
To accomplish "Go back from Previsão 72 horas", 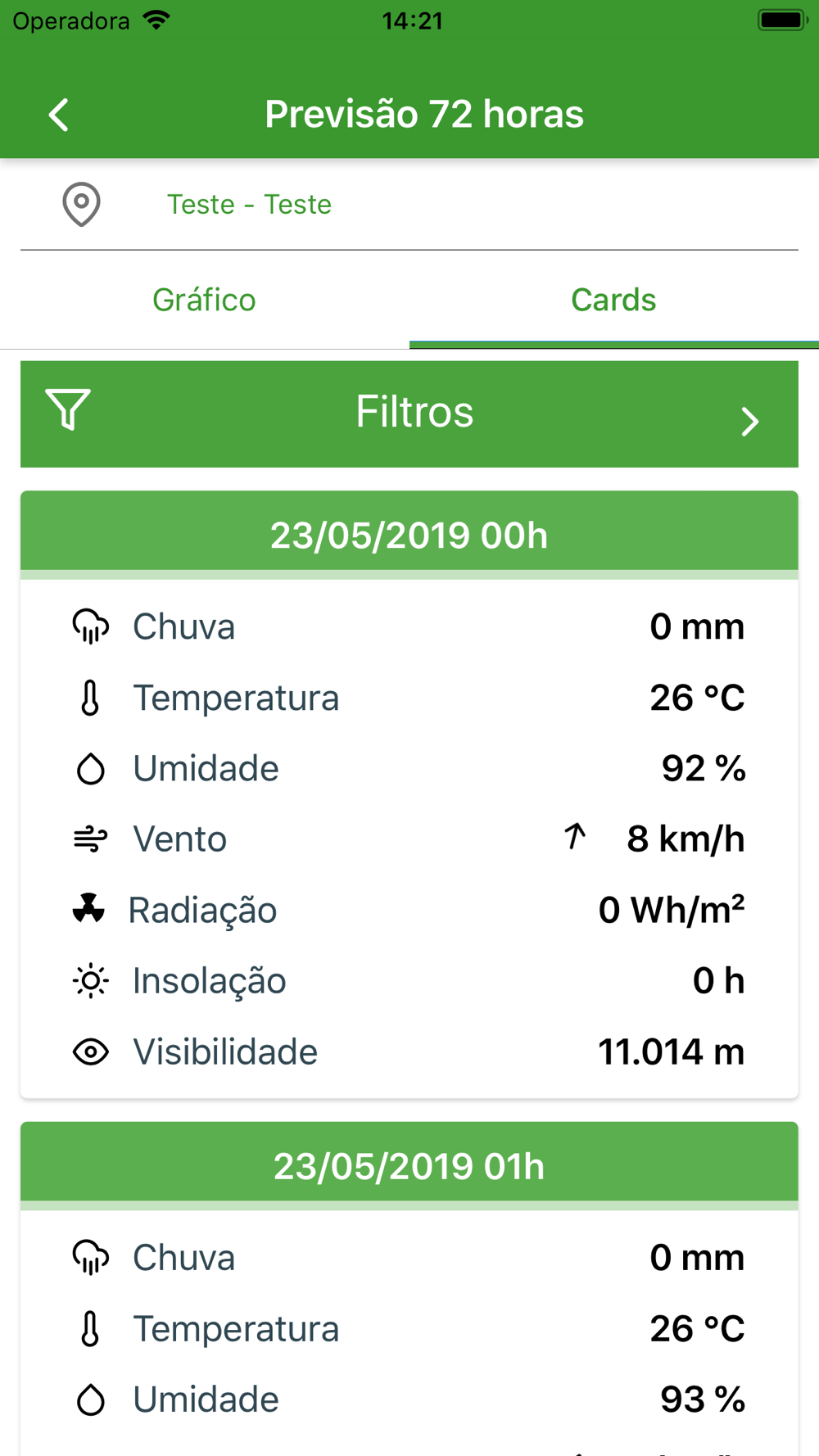I will point(59,115).
